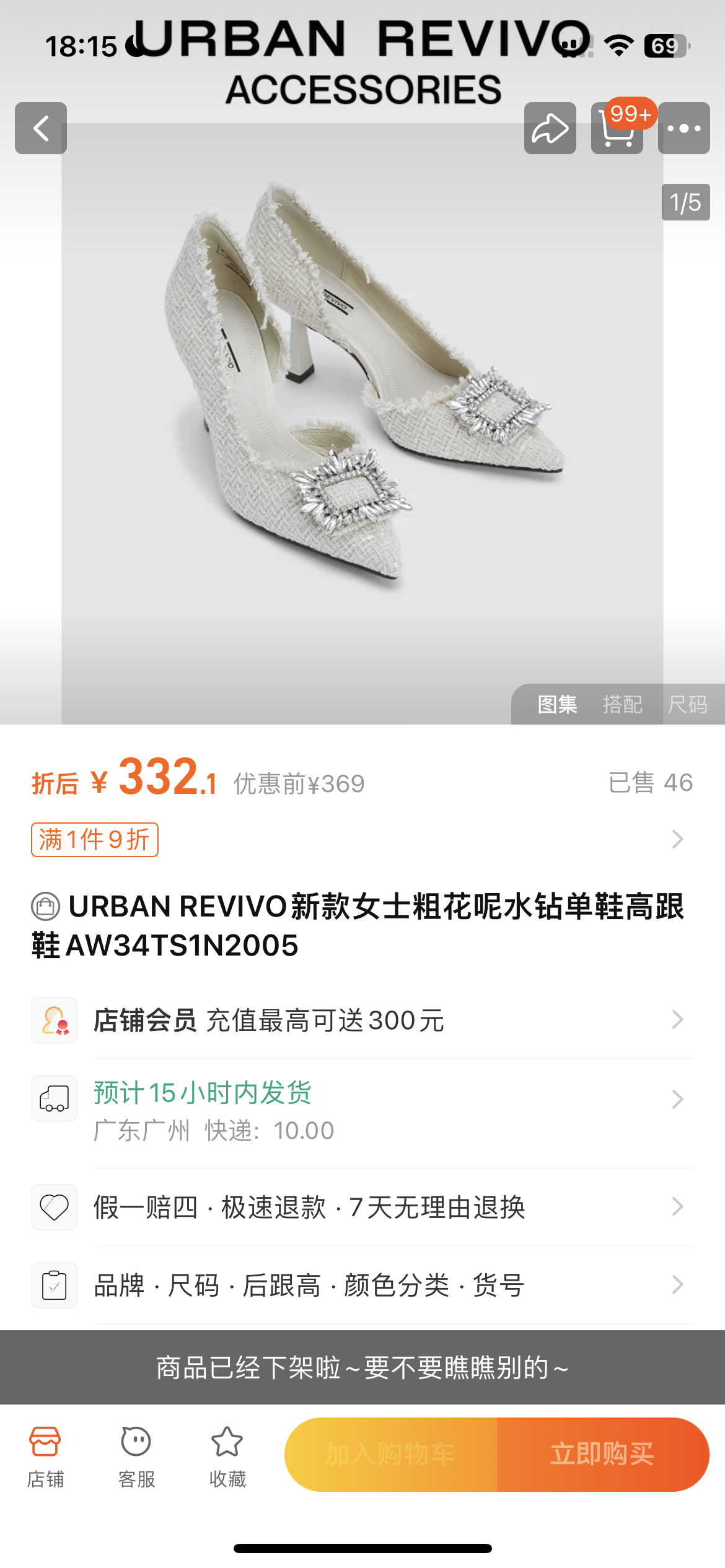Screen dimensions: 725x1568
Task: Open the 品牌·尺码 product specs row
Action: (362, 1285)
